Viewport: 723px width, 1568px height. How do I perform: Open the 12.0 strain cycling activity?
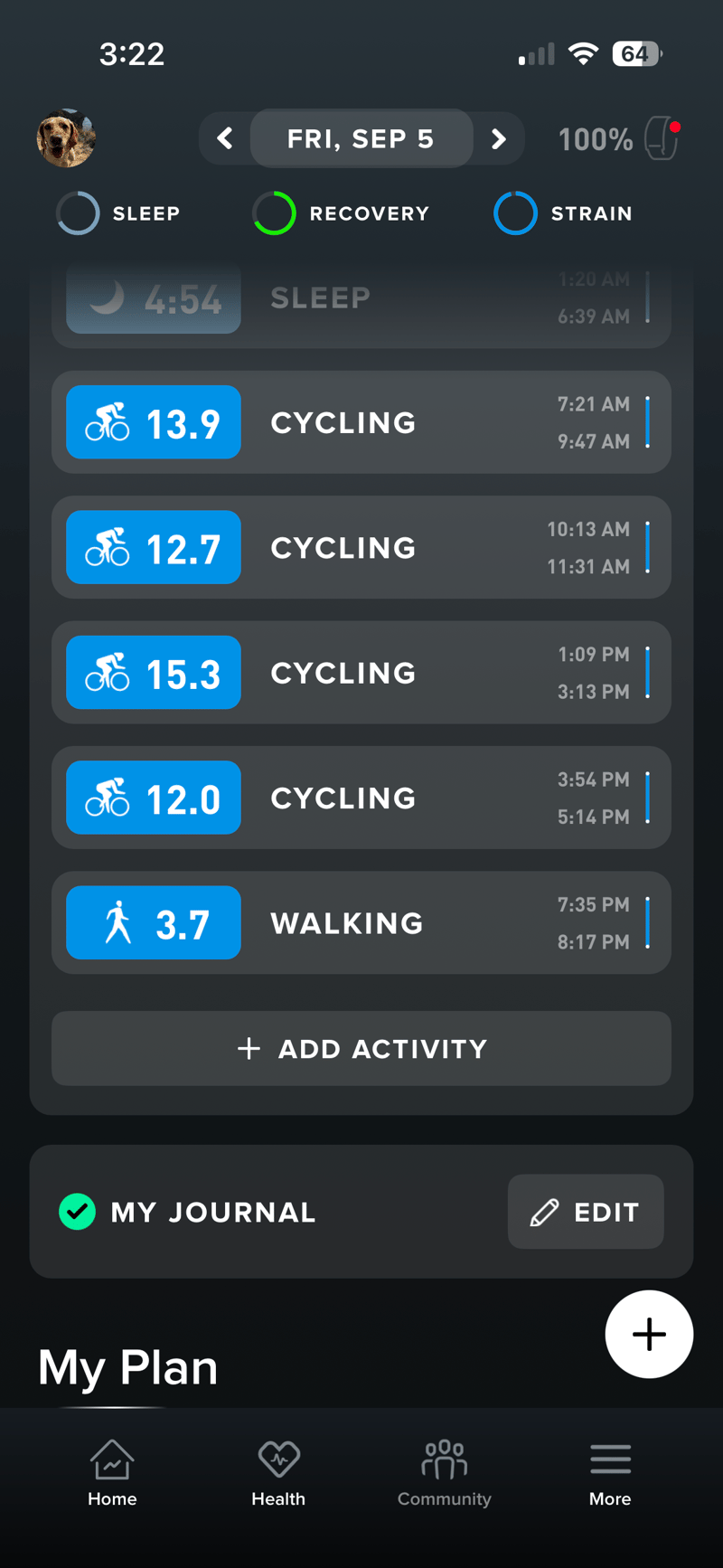[361, 798]
